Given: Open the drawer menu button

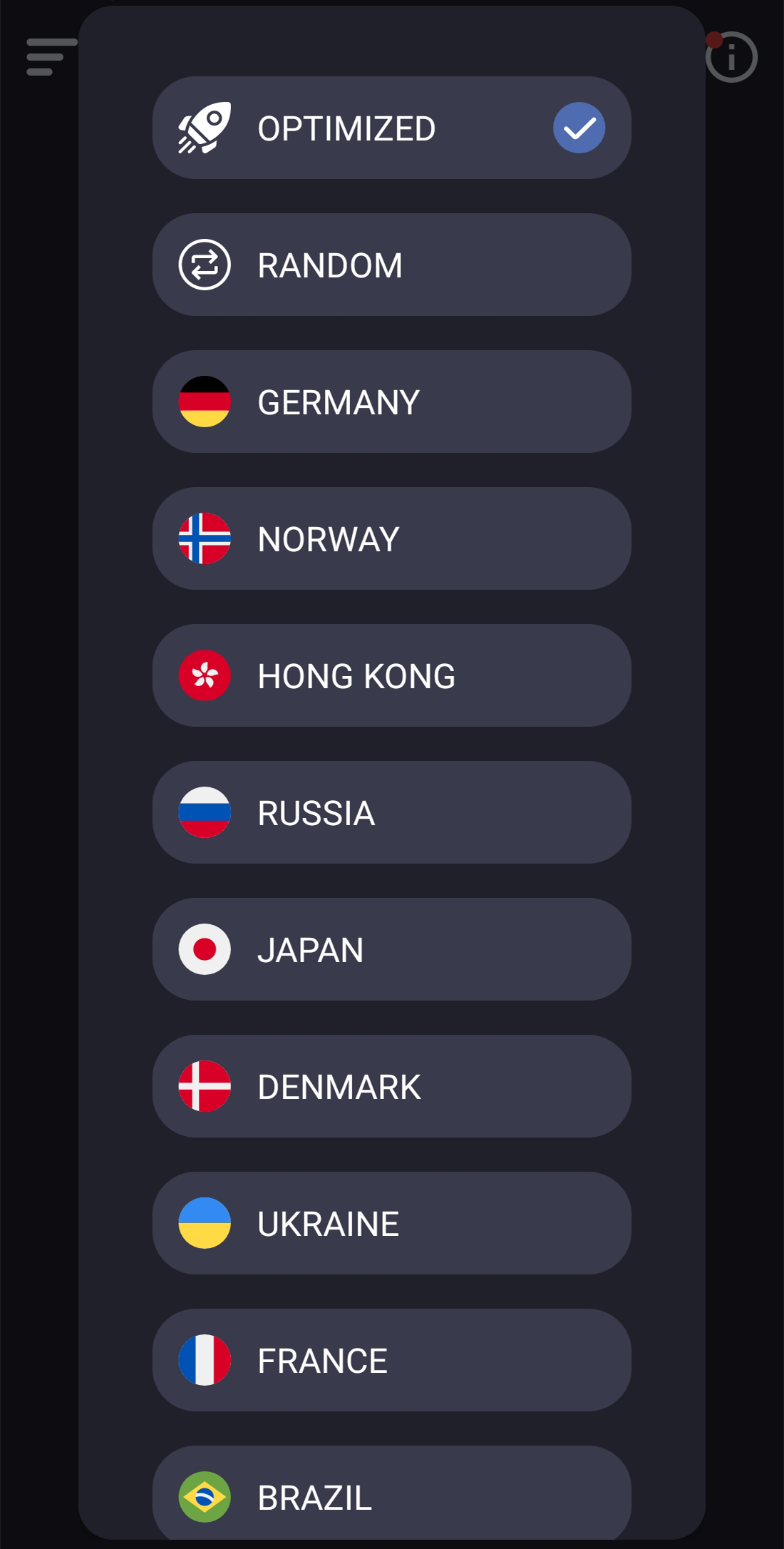Looking at the screenshot, I should point(51,57).
